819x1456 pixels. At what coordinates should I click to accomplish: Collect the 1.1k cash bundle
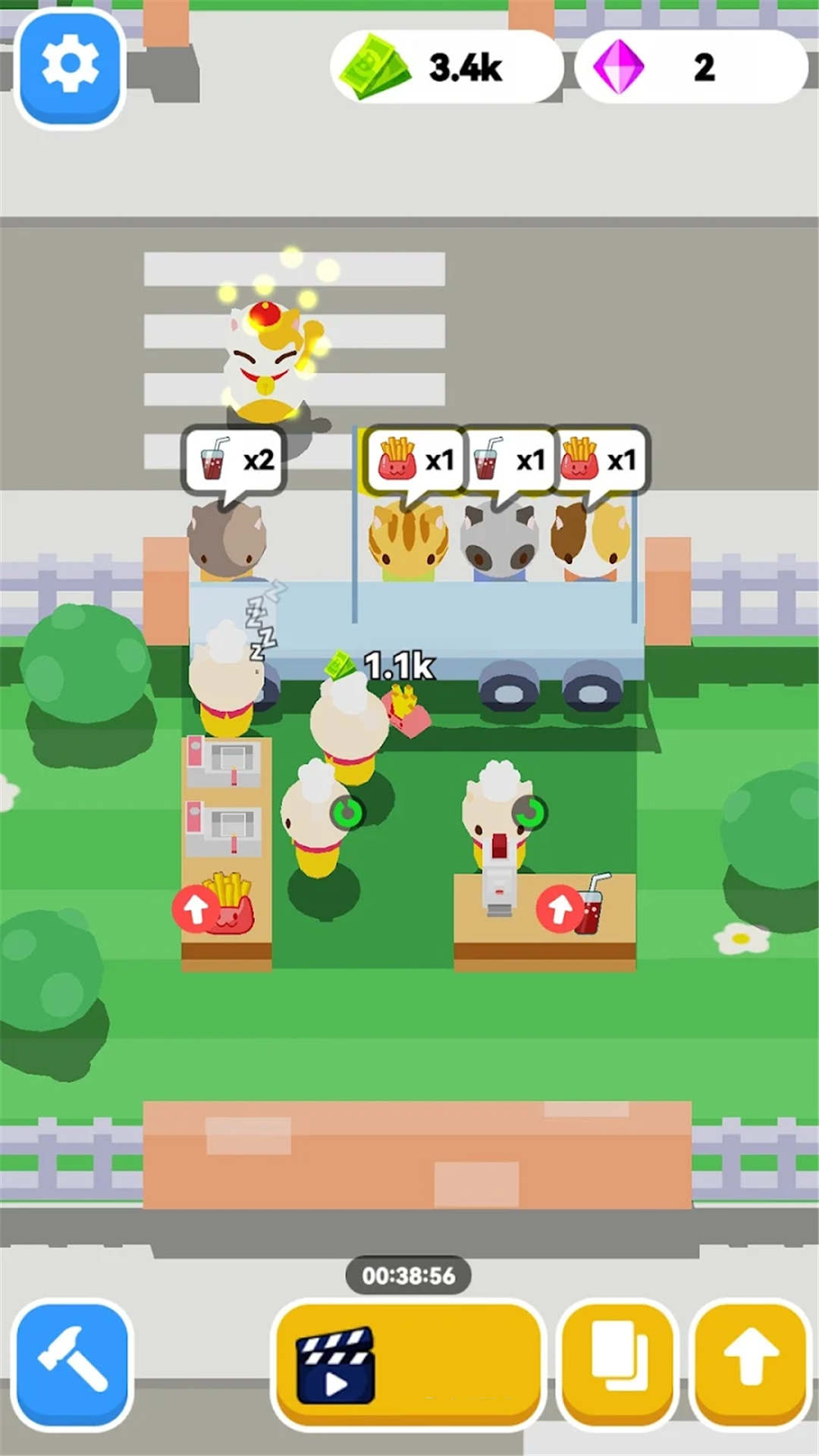click(341, 667)
